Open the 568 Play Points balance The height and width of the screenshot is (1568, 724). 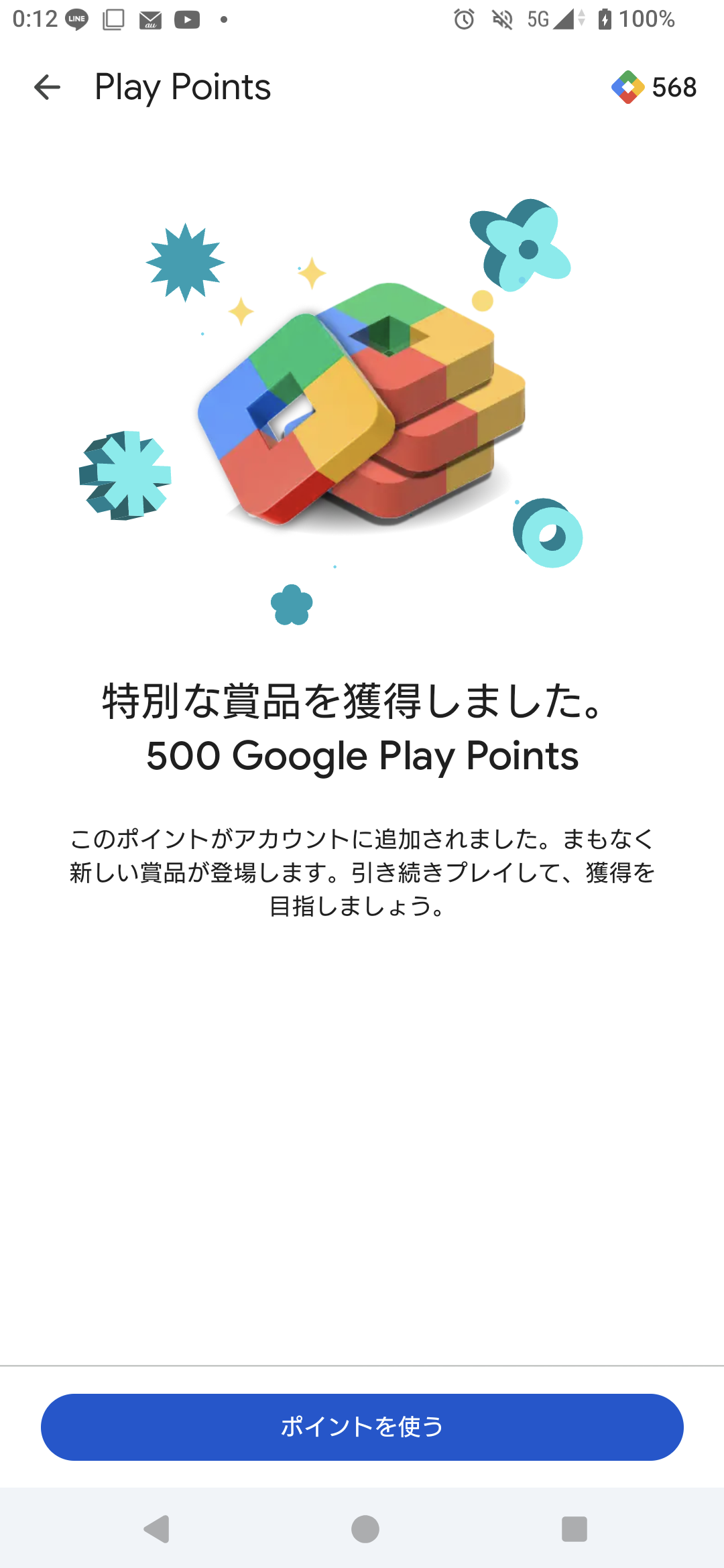pos(654,87)
